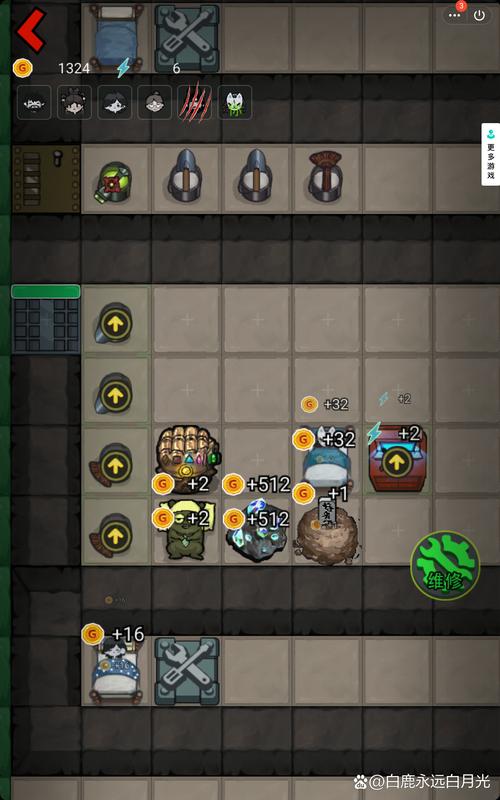The height and width of the screenshot is (800, 500).
Task: Tap the green pig statue item
Action: 186,530
